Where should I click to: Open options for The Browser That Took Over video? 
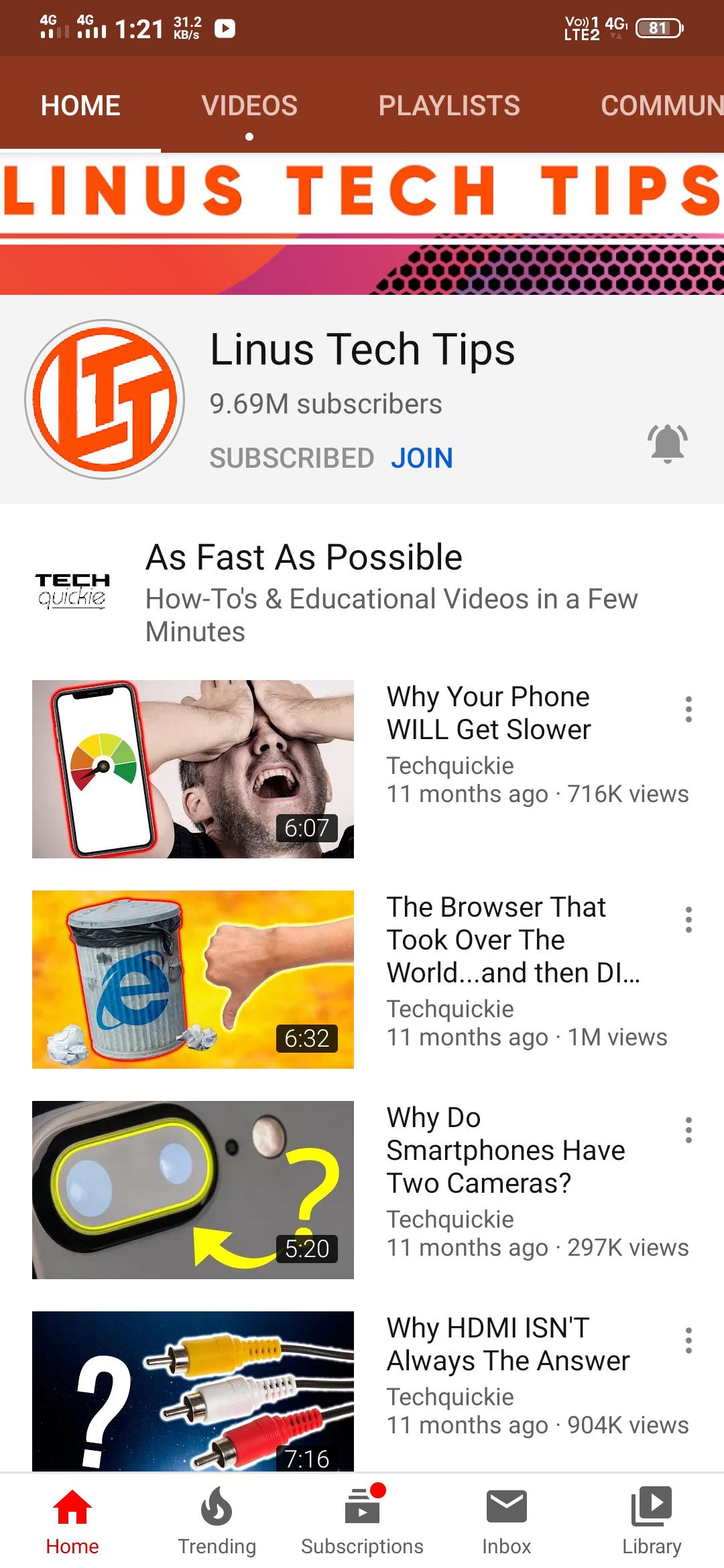(x=688, y=919)
